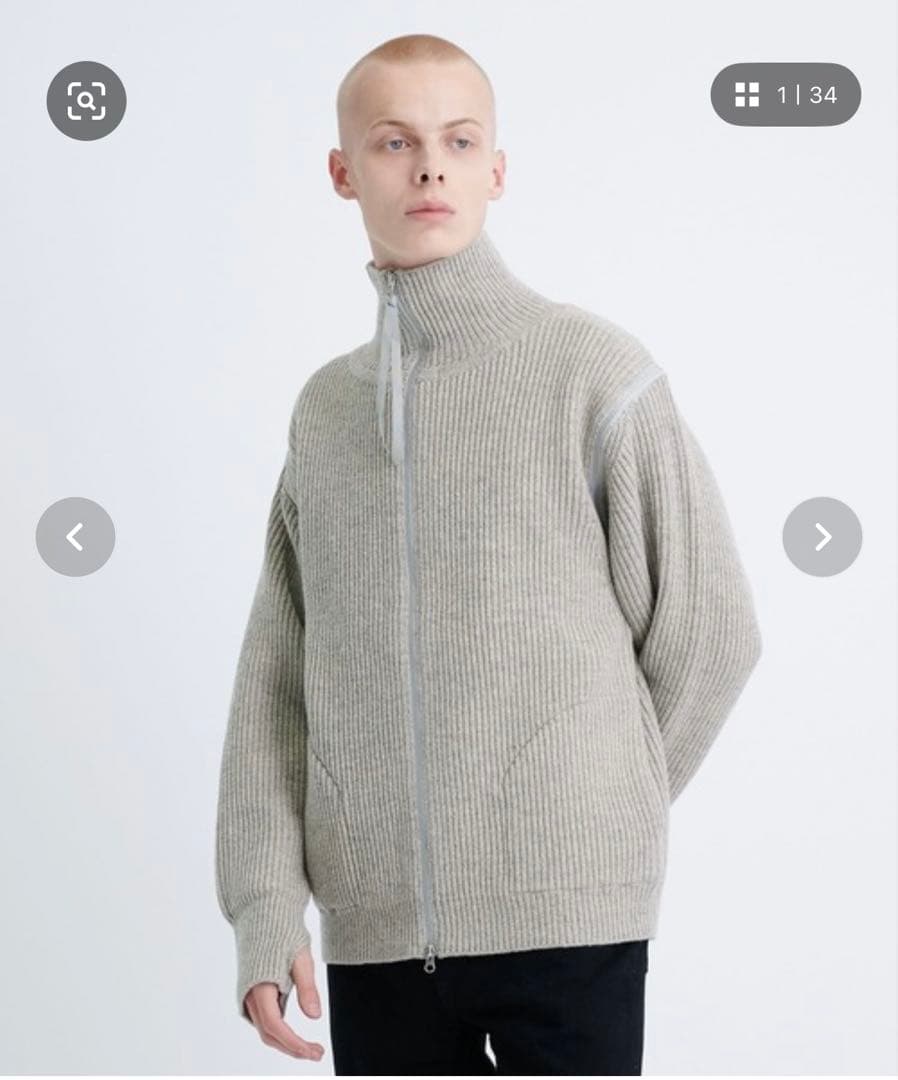The image size is (898, 1080).
Task: Open visual image search icon
Action: click(x=86, y=101)
